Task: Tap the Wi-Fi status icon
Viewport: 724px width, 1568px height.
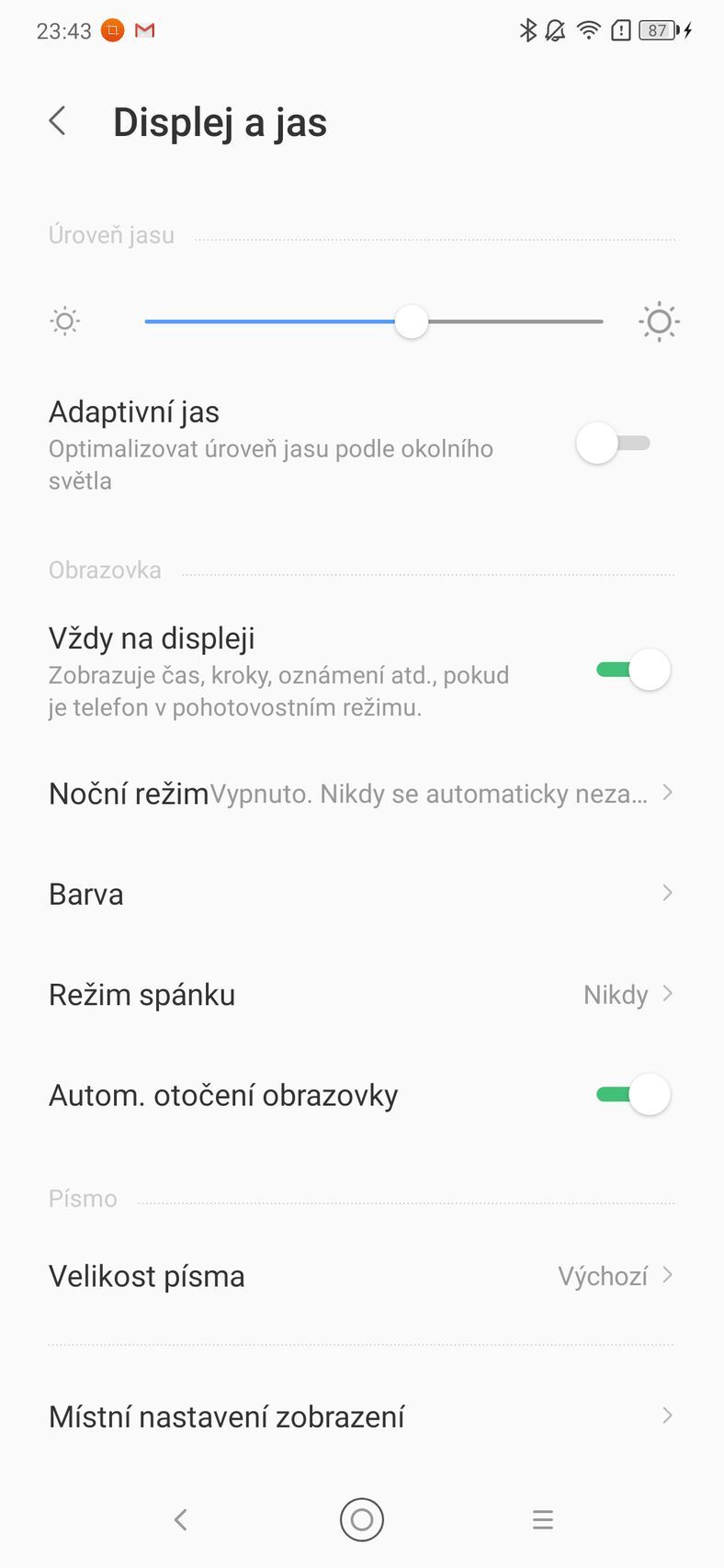Action: pyautogui.click(x=588, y=30)
